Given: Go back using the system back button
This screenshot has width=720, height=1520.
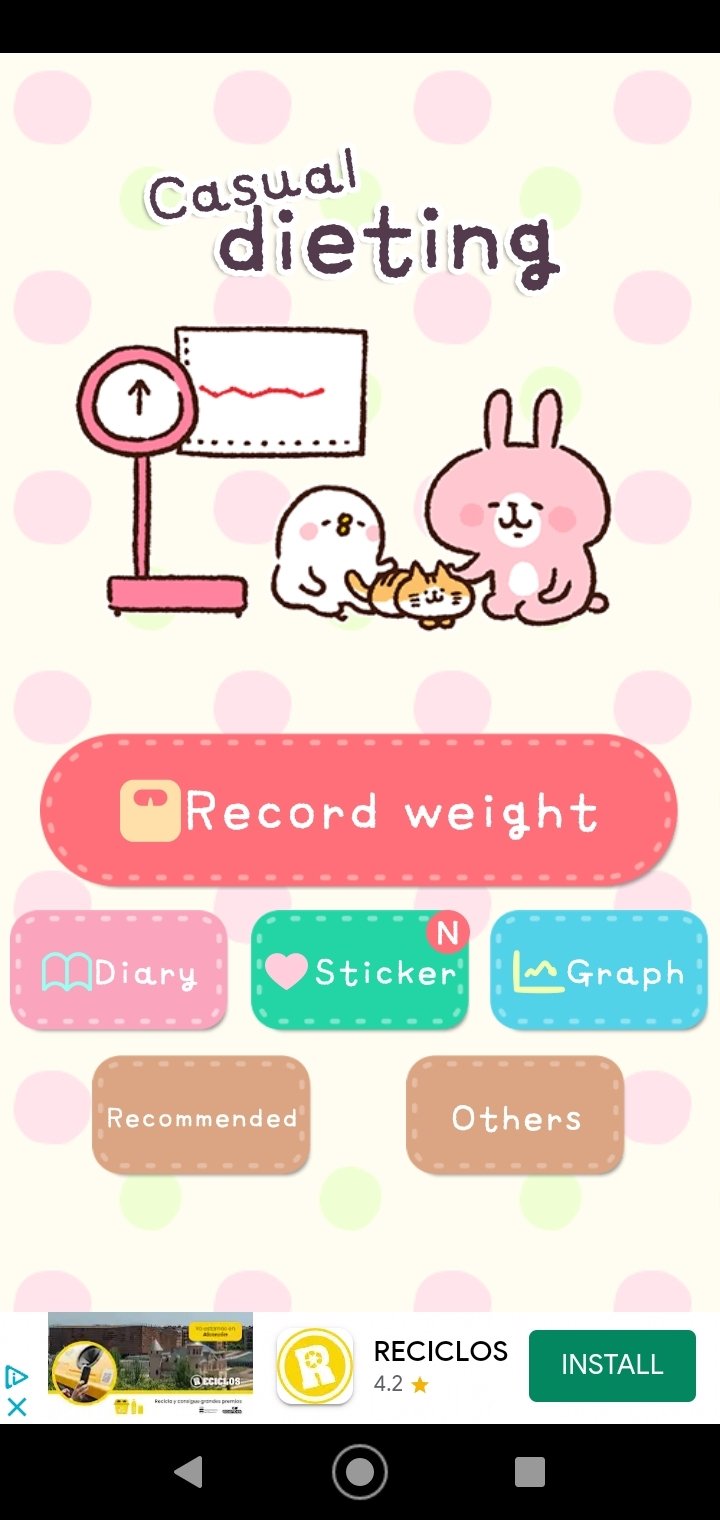Looking at the screenshot, I should (x=188, y=1472).
